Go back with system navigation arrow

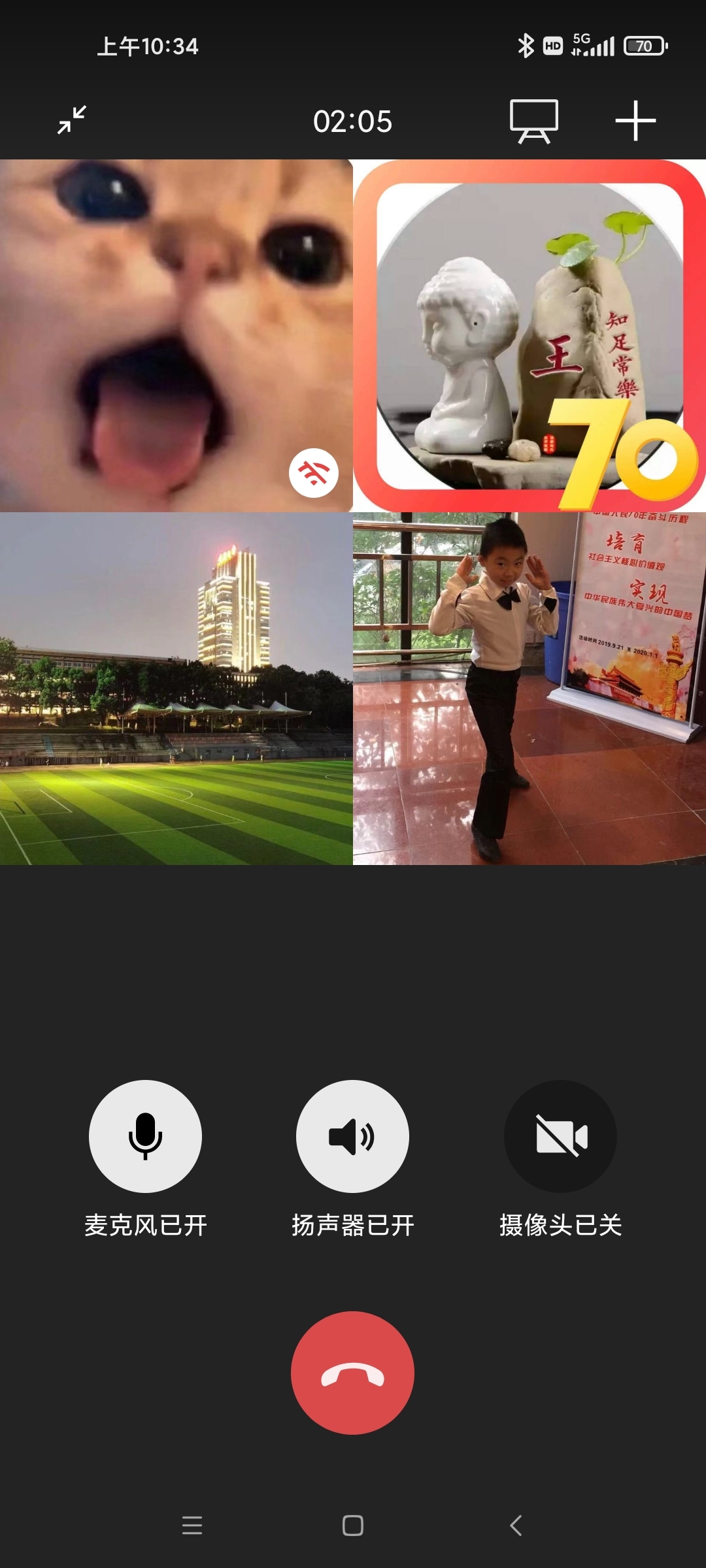pos(516,1526)
